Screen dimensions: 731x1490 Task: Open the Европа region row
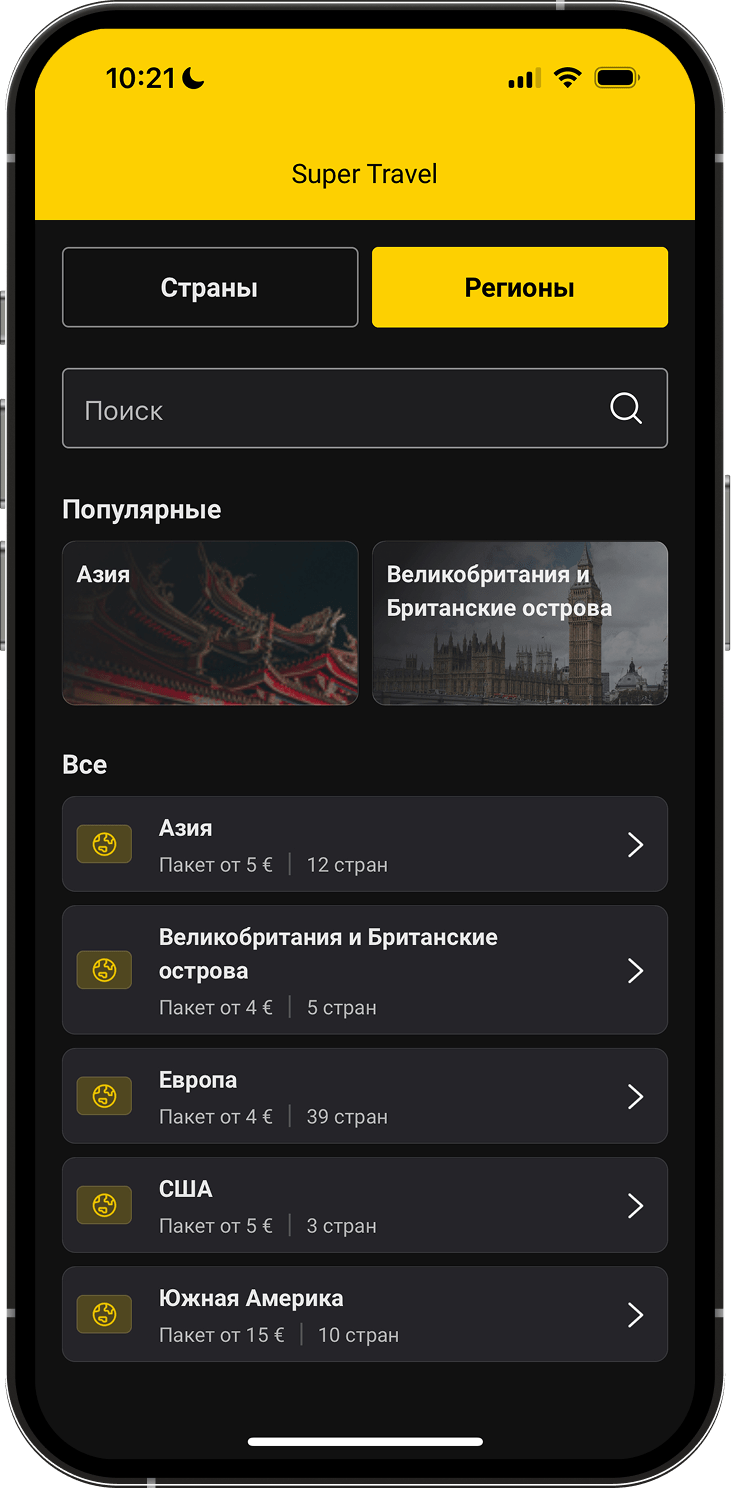coord(364,1096)
